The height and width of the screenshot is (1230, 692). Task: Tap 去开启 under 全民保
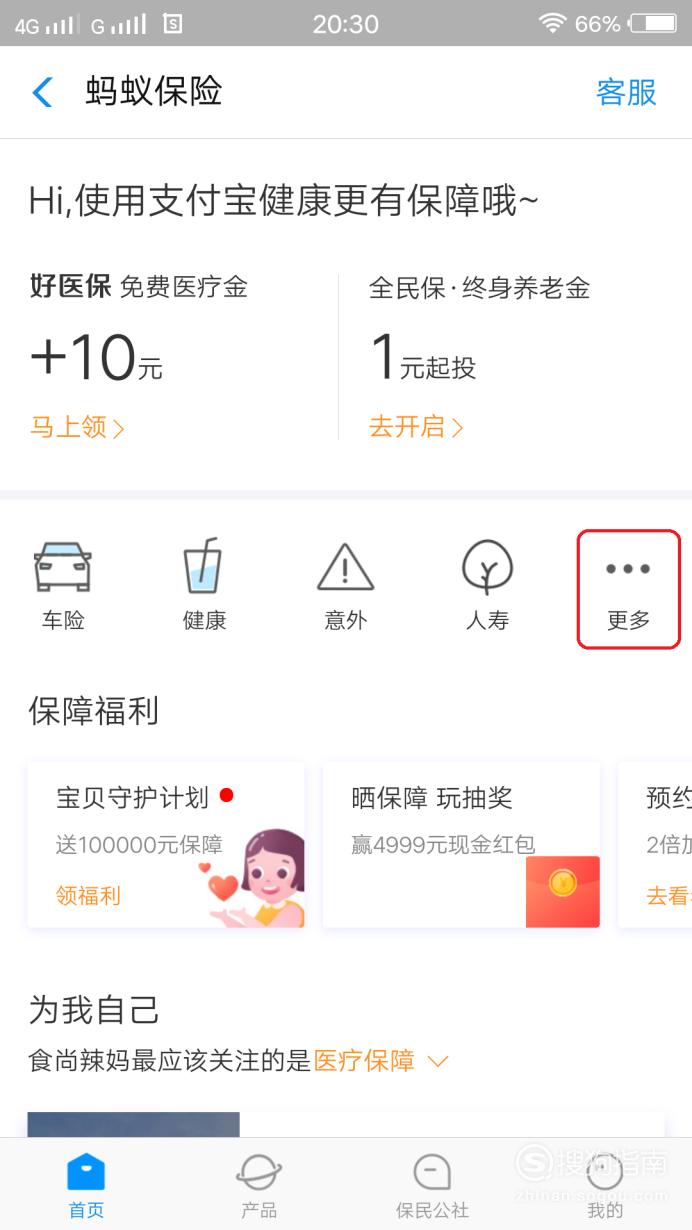point(416,427)
